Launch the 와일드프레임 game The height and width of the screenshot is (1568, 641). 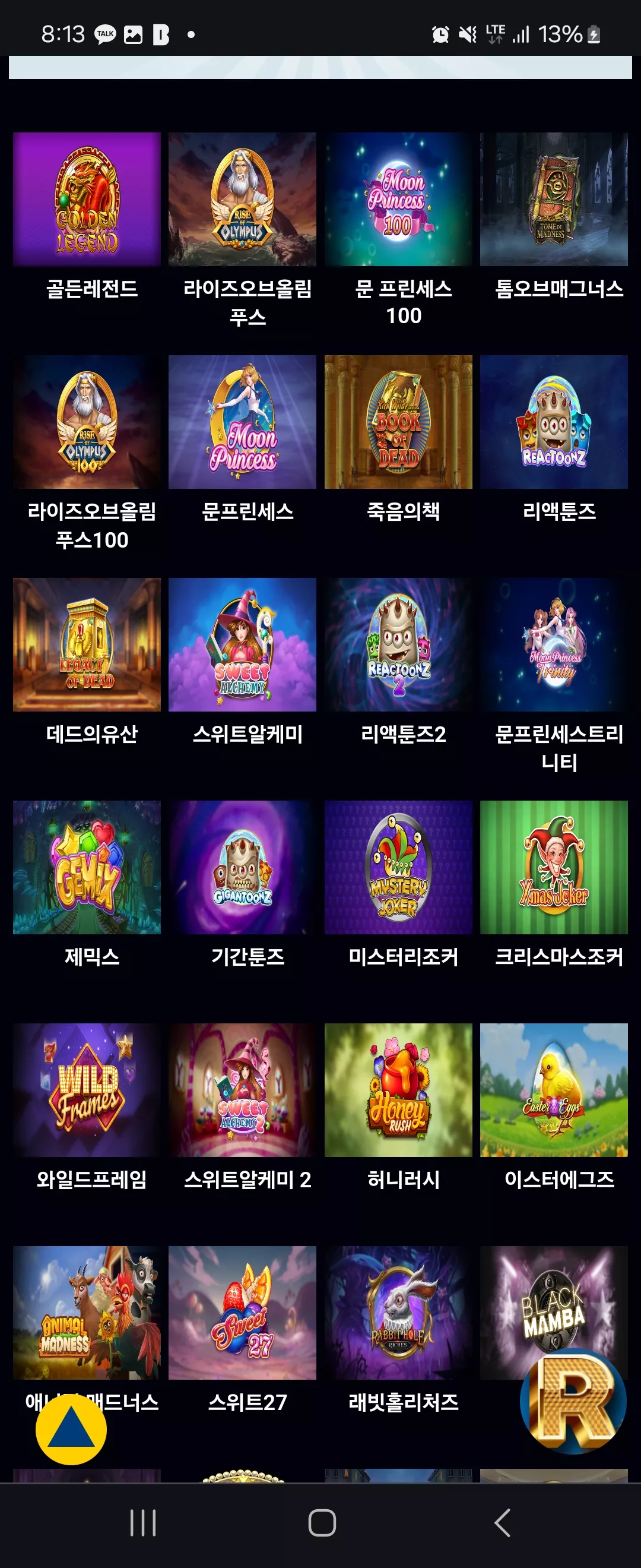coord(87,1090)
